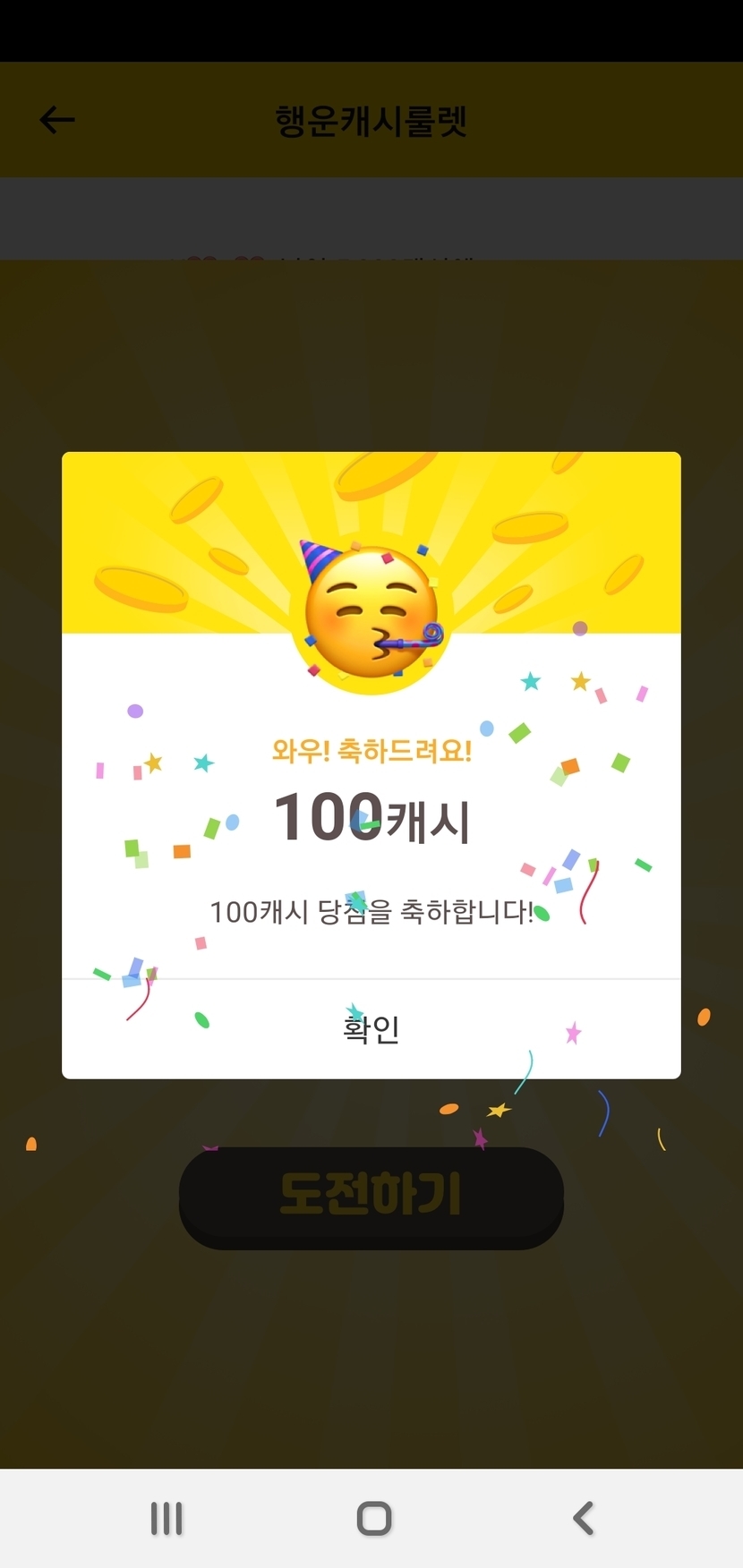Viewport: 743px width, 1568px height.
Task: Go to the home screen
Action: pyautogui.click(x=373, y=1519)
